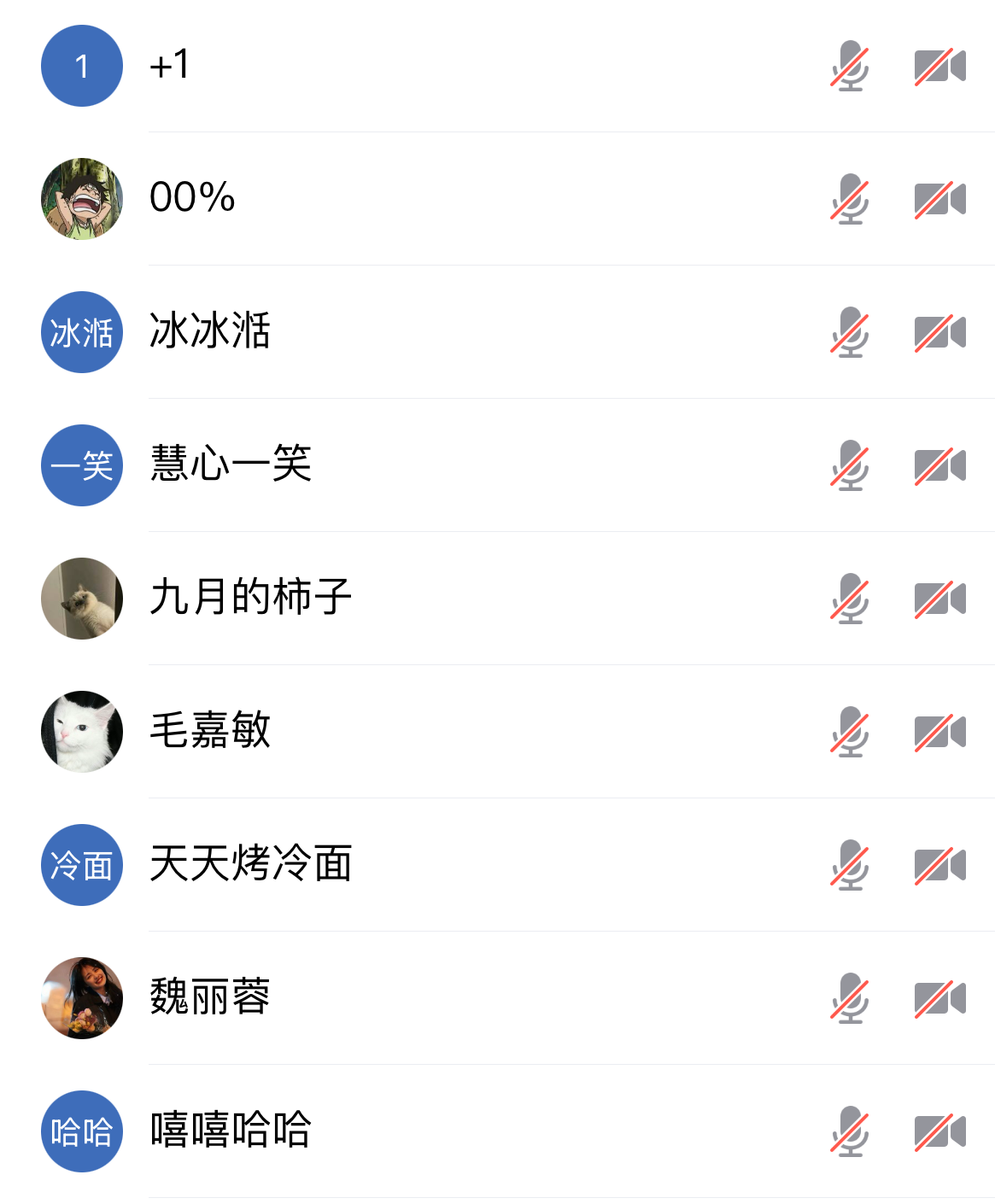Open 九月的柿子 participant options

tap(497, 599)
